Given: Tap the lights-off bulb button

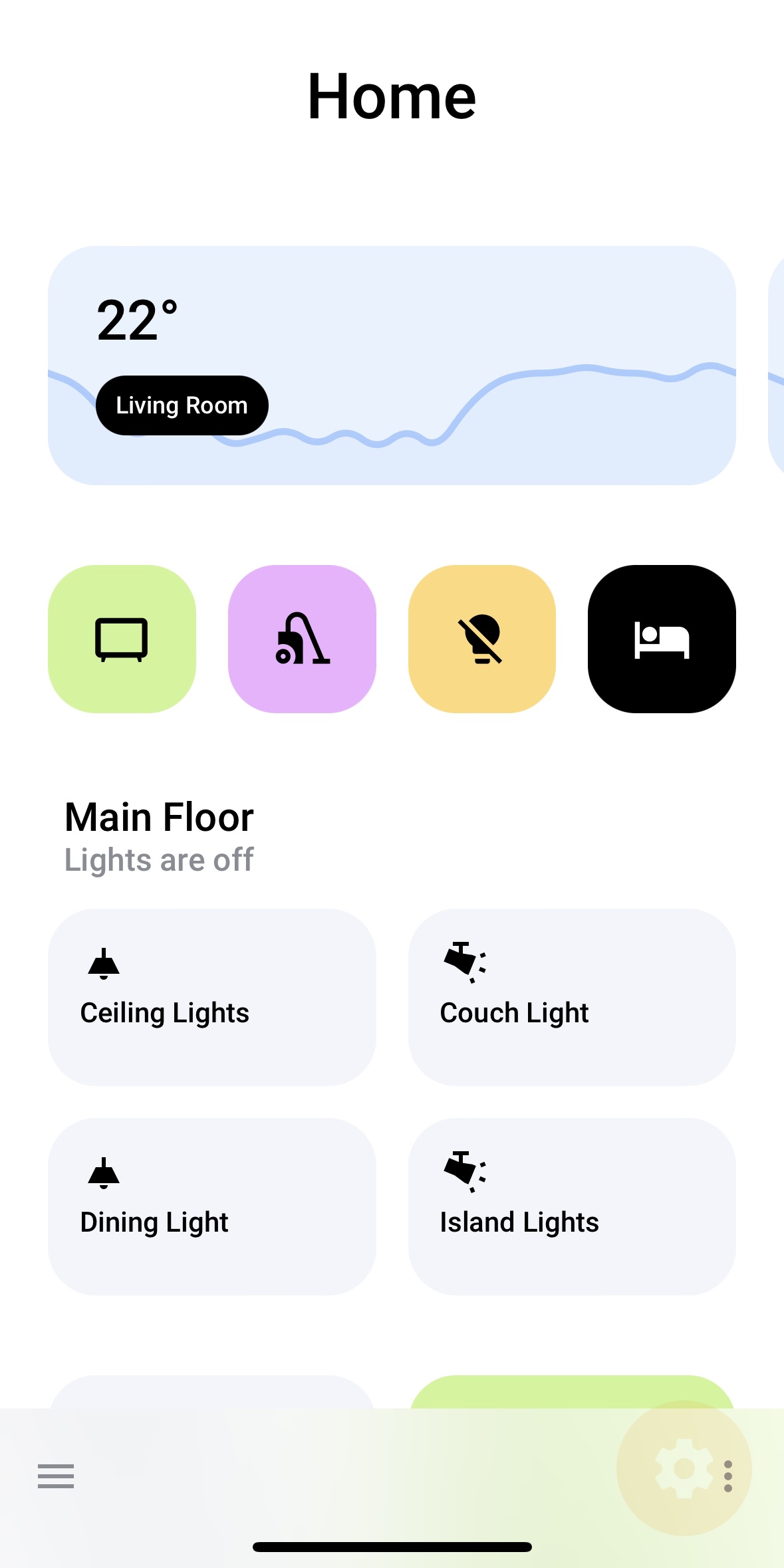Looking at the screenshot, I should [481, 639].
